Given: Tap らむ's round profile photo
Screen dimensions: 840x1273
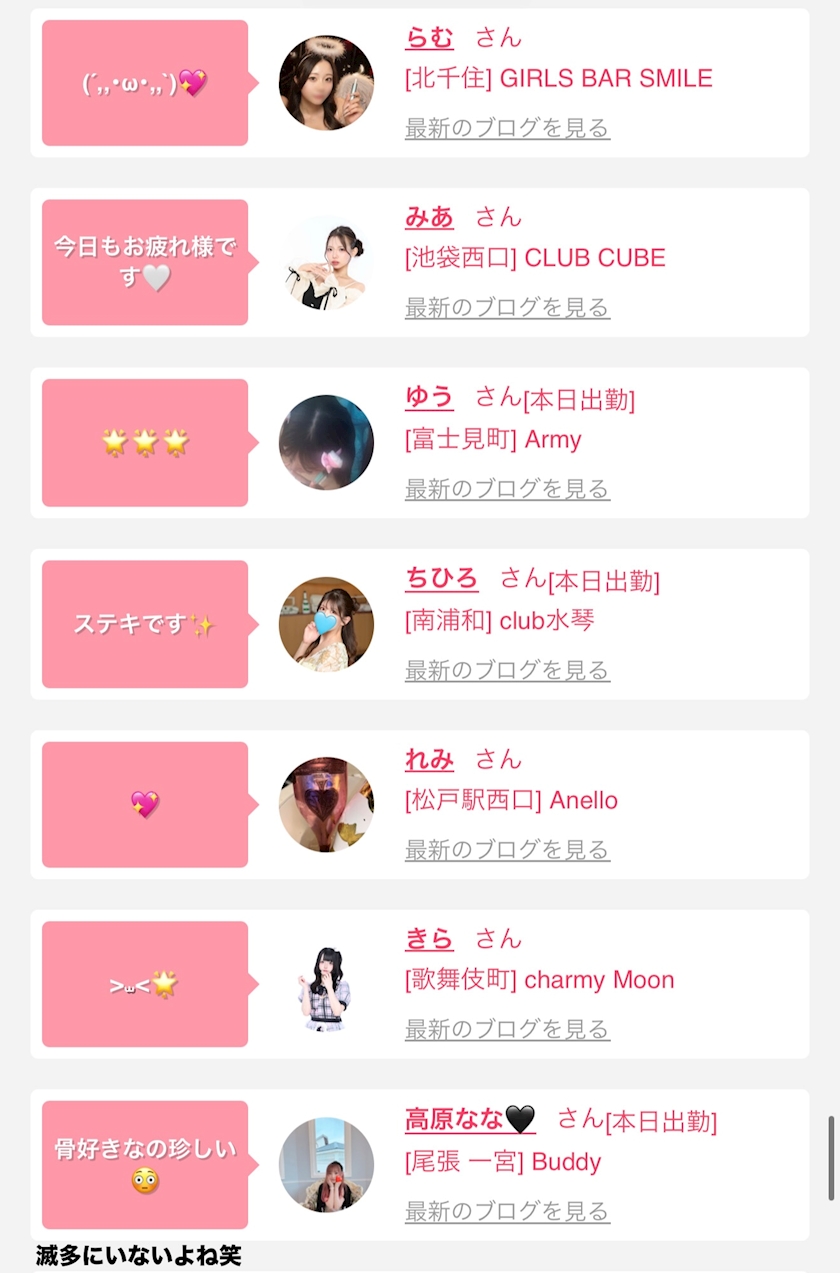Looking at the screenshot, I should coord(326,83).
